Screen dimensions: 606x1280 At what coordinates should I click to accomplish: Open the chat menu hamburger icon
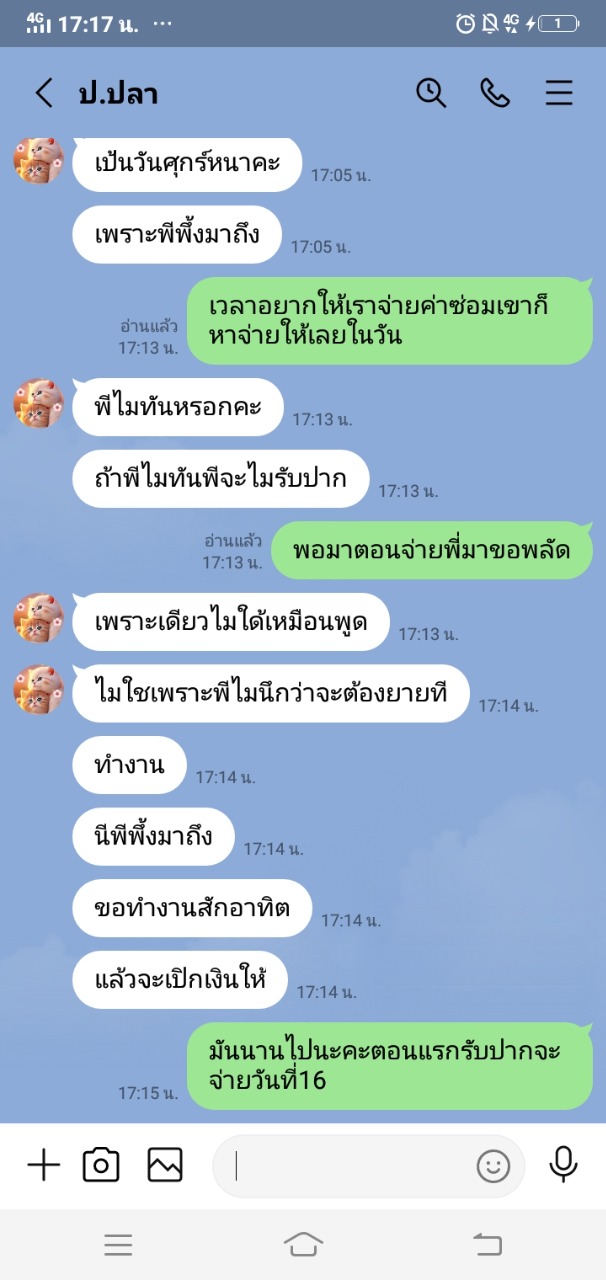click(559, 93)
